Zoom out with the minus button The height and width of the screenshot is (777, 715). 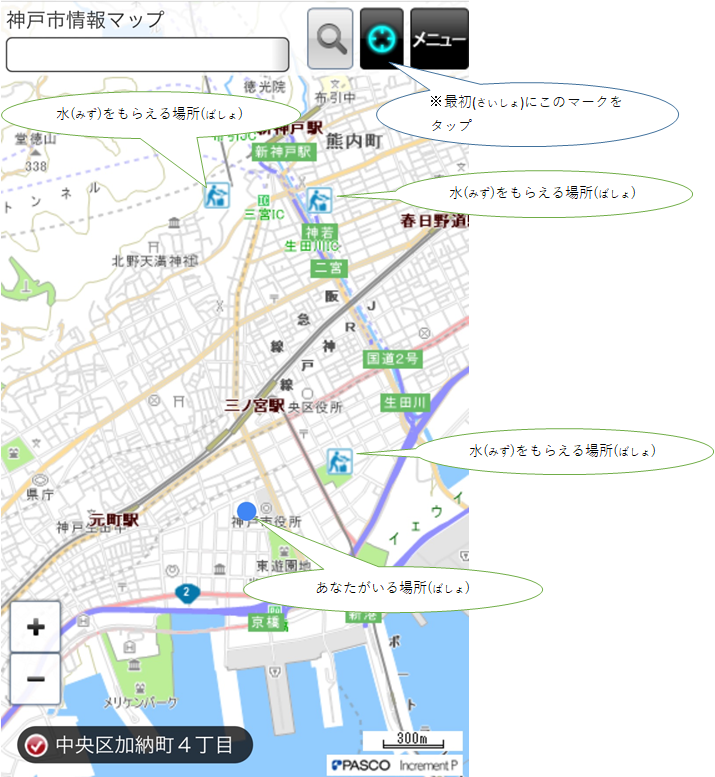[x=36, y=679]
